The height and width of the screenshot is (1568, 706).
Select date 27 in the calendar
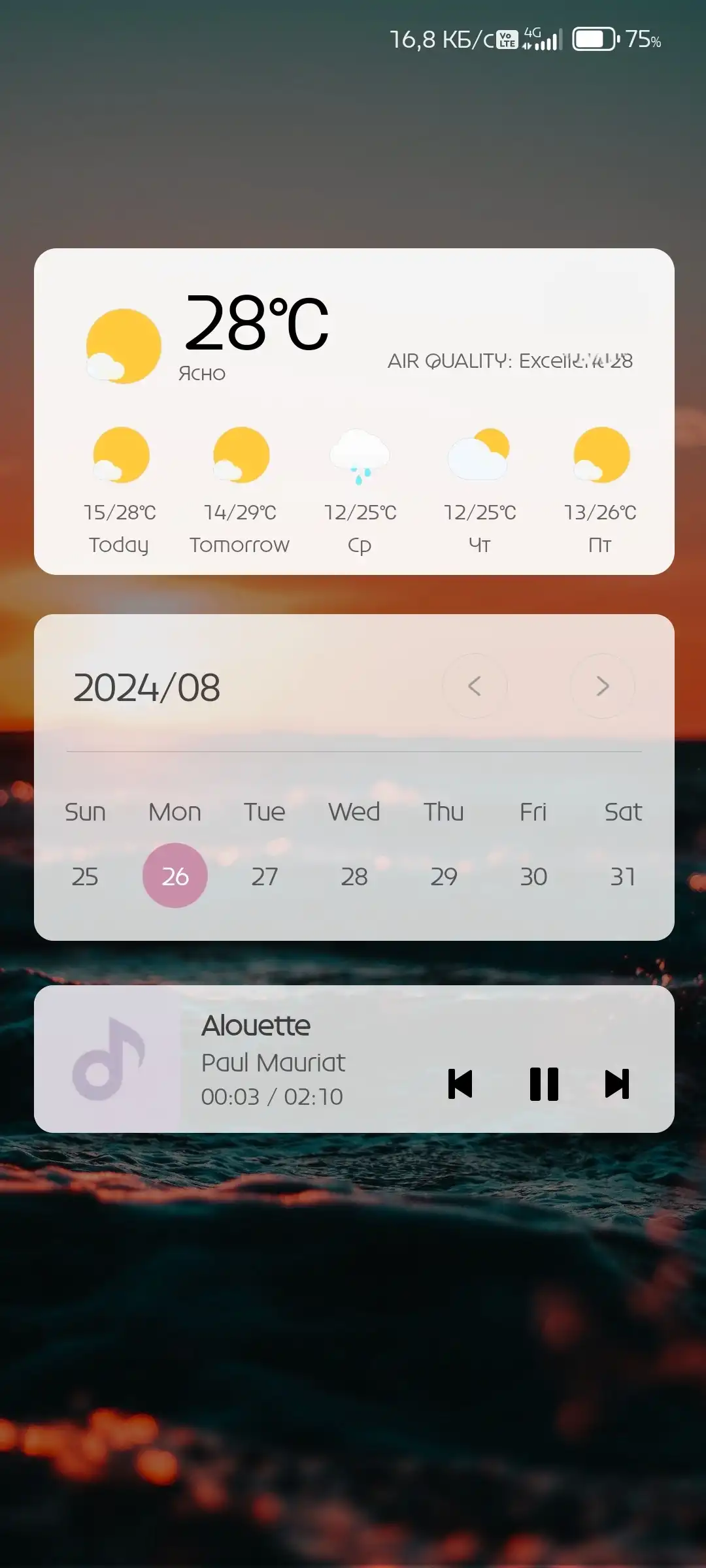[264, 876]
